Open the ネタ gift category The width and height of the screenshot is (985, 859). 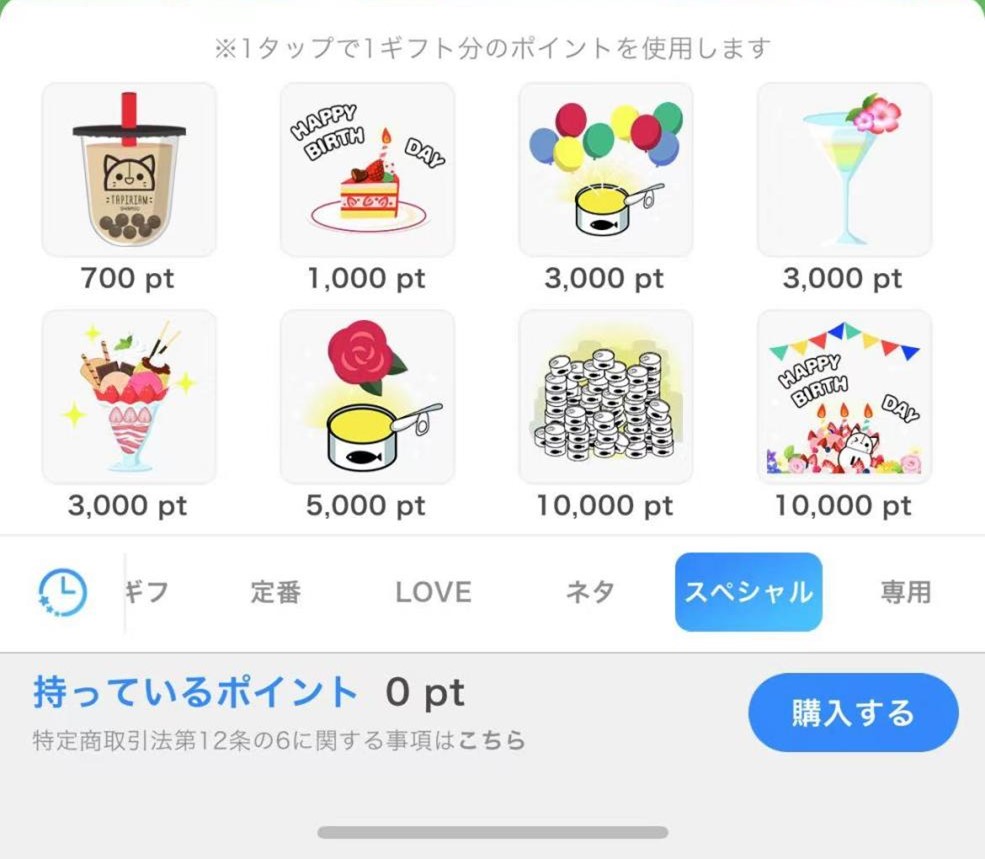pos(590,593)
